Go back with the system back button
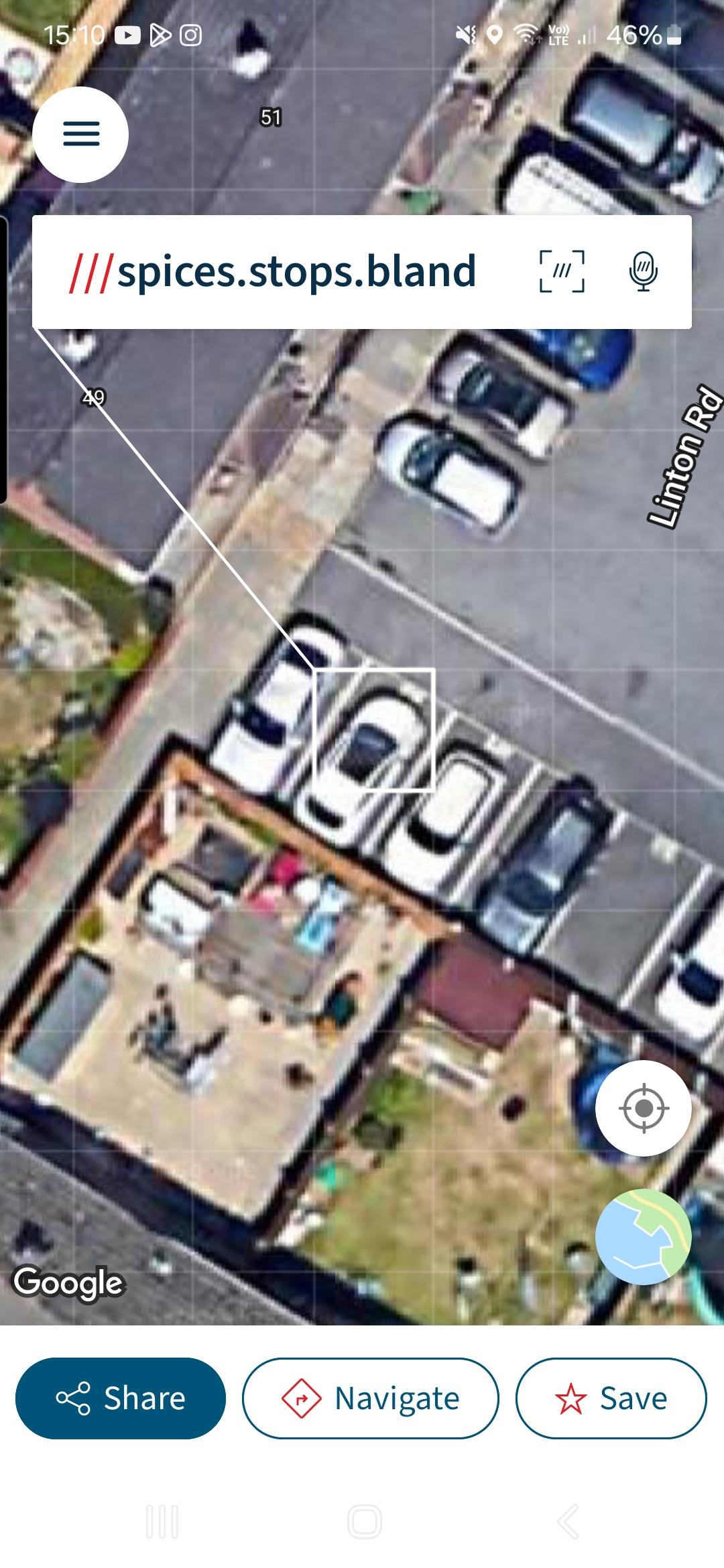The height and width of the screenshot is (1568, 724). (x=567, y=1522)
